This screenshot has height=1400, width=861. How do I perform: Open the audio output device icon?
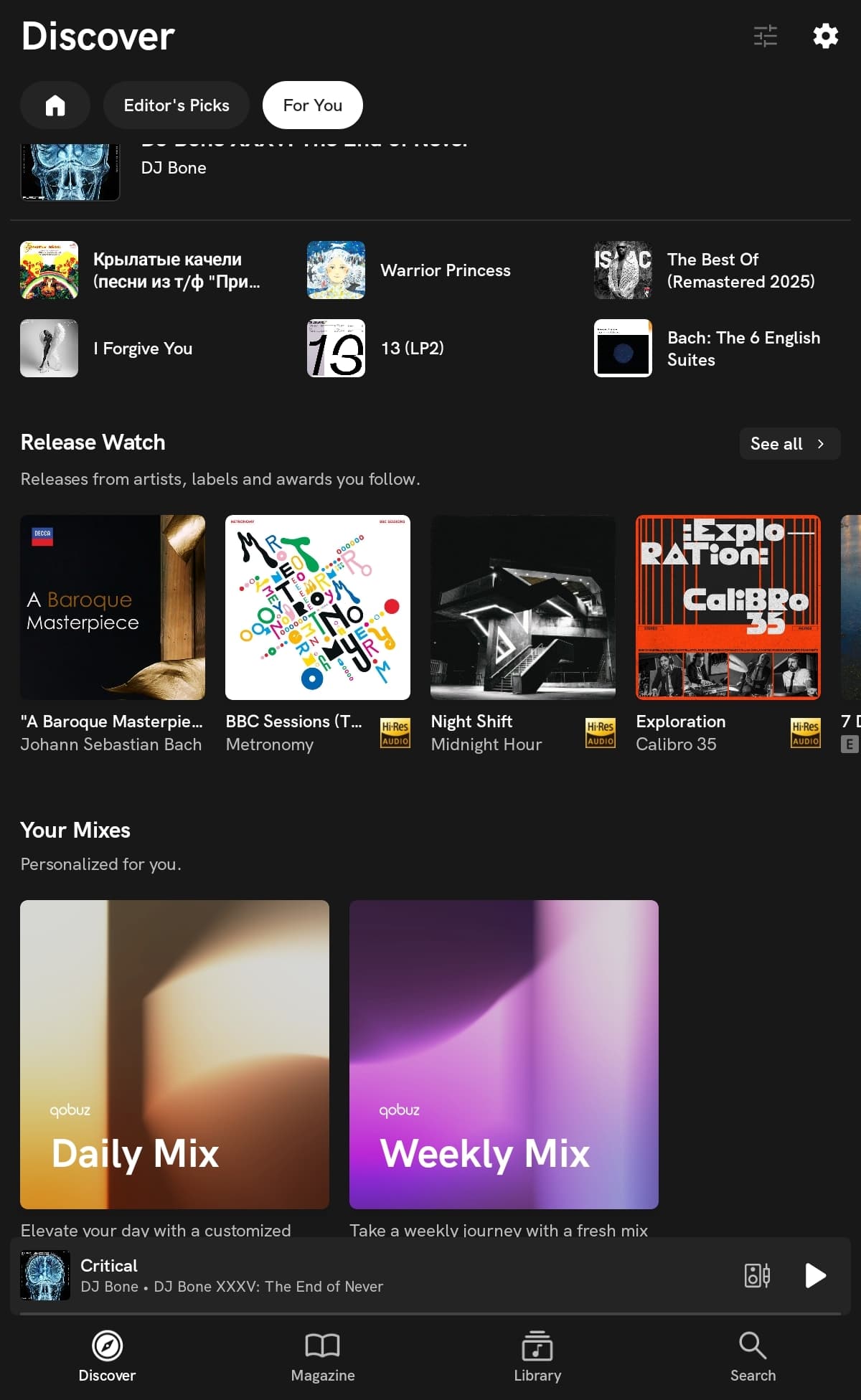(757, 1275)
